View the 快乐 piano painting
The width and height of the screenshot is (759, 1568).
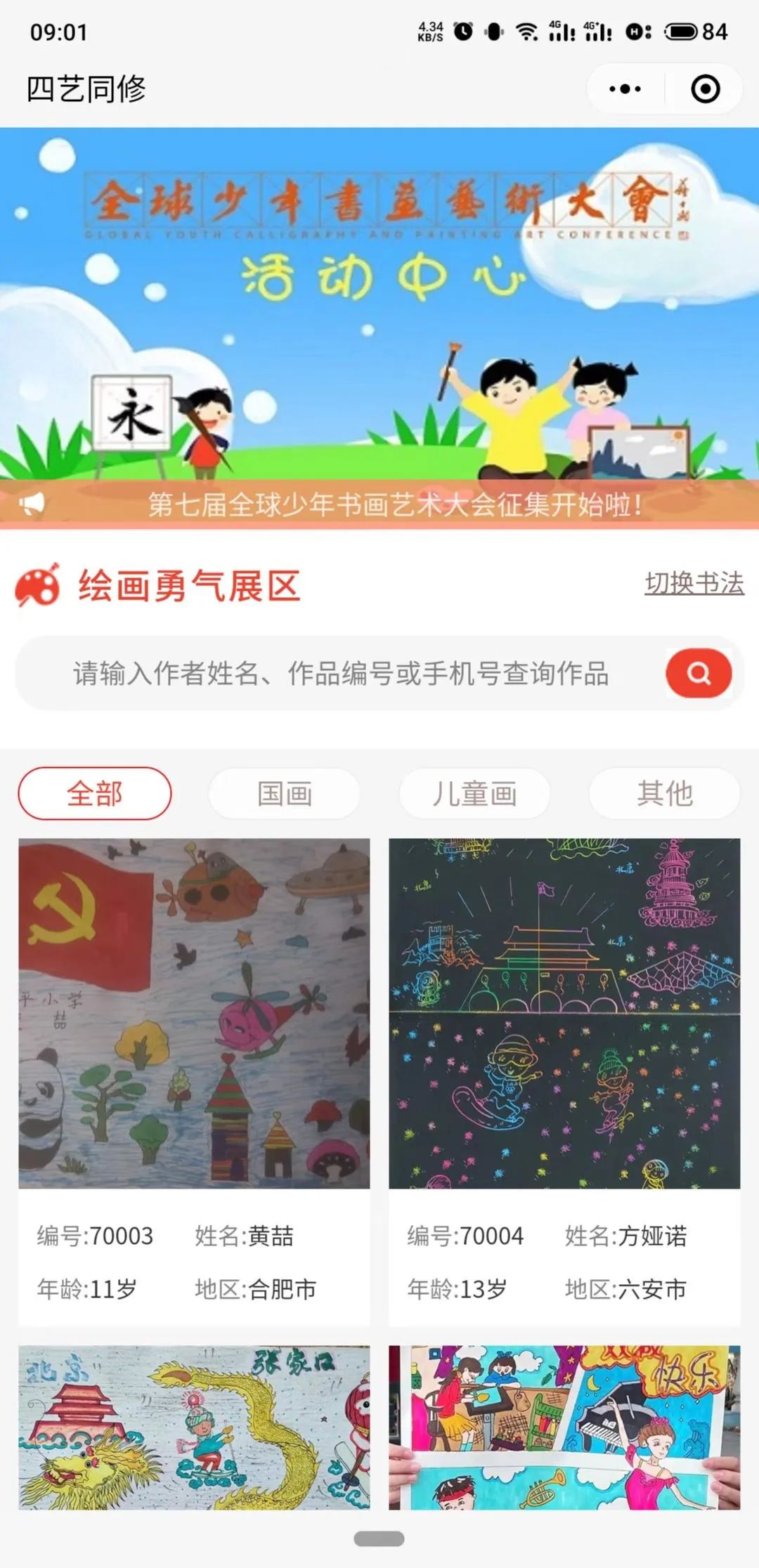coord(564,1427)
